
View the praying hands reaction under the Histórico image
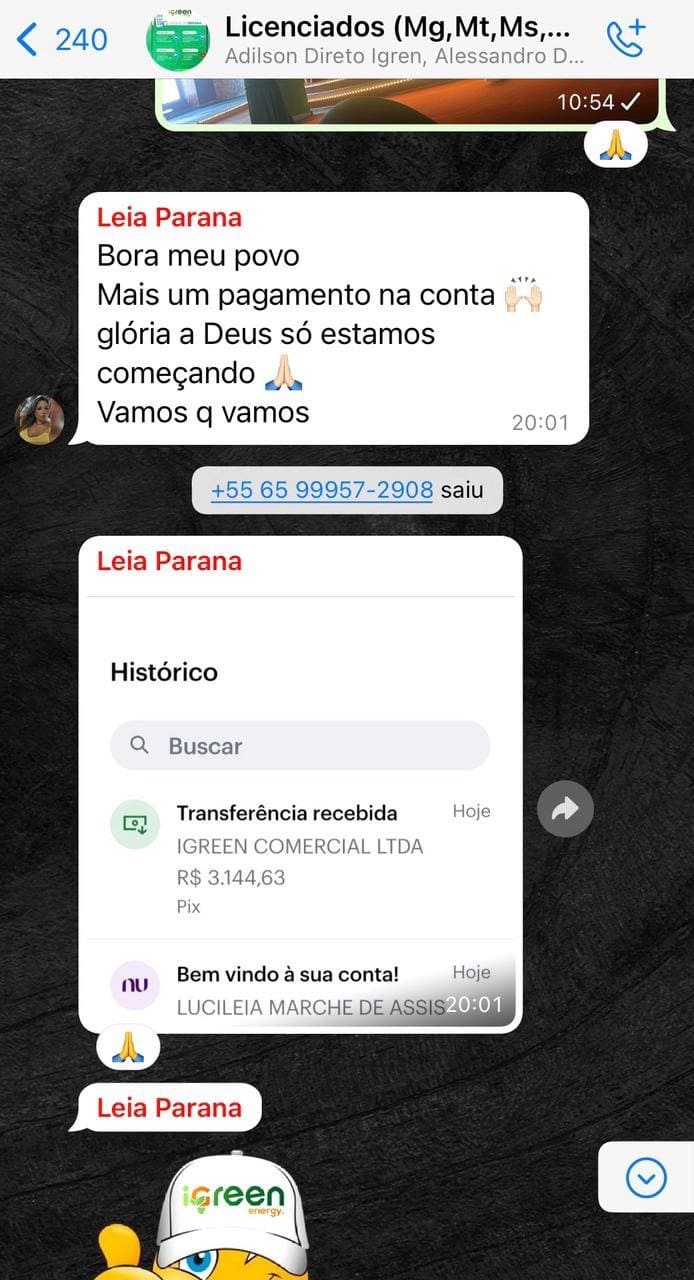click(128, 1046)
